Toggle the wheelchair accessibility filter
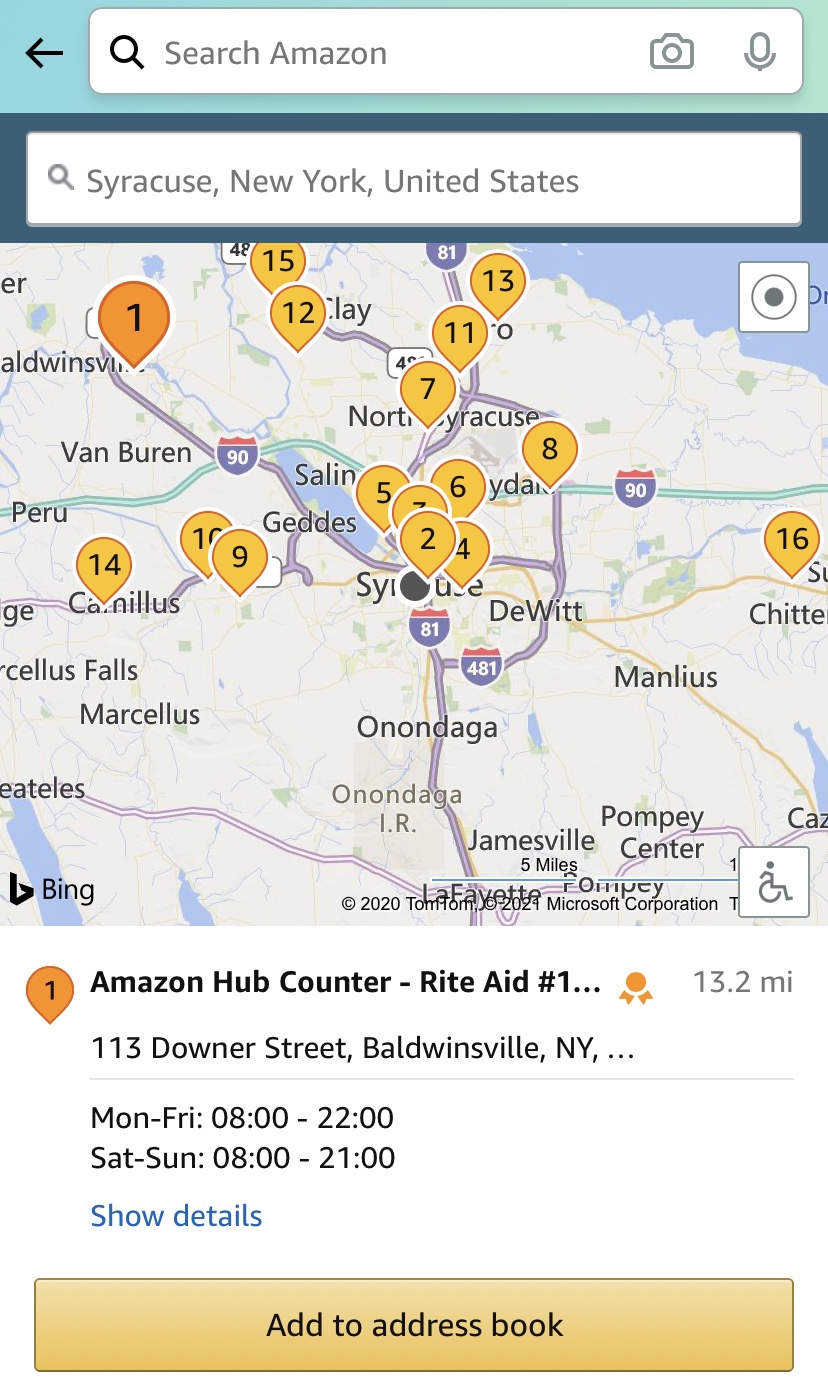This screenshot has width=828, height=1391. (773, 882)
